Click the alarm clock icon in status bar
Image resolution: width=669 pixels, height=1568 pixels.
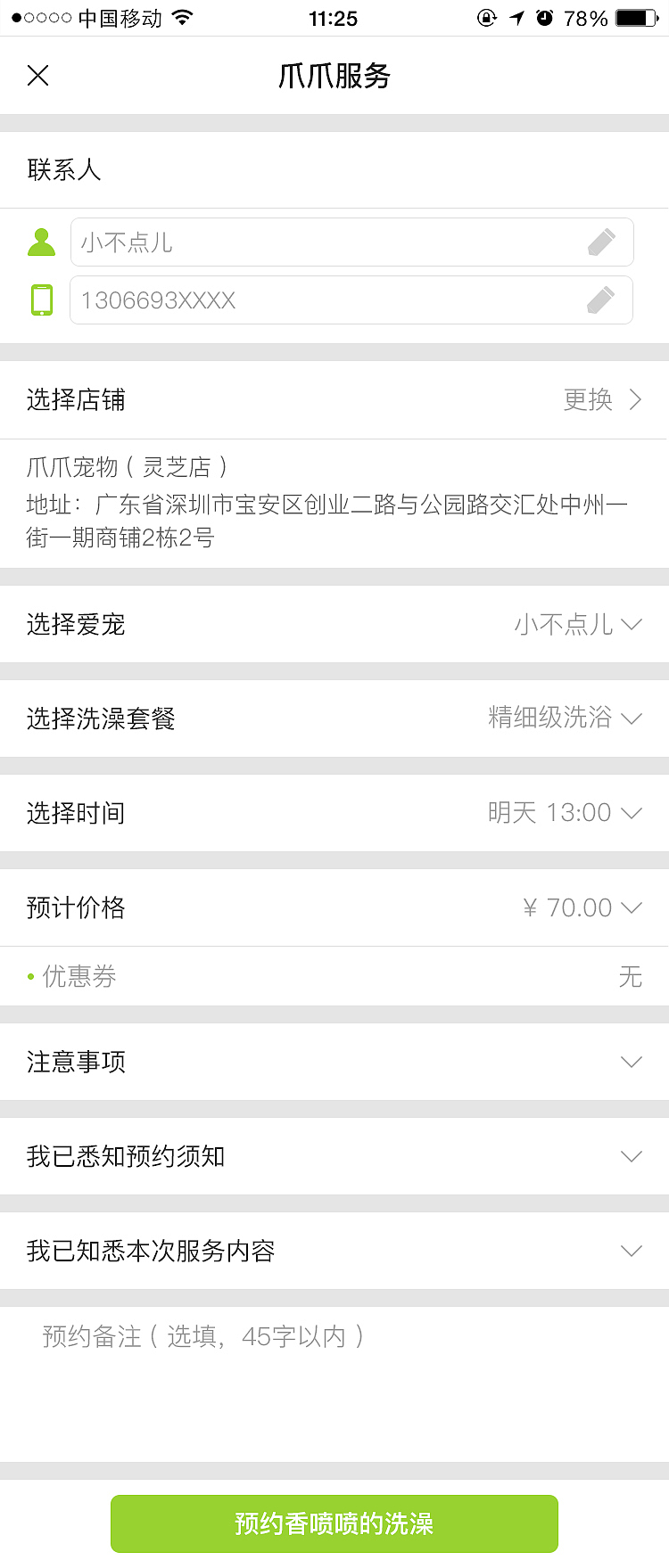point(542,17)
